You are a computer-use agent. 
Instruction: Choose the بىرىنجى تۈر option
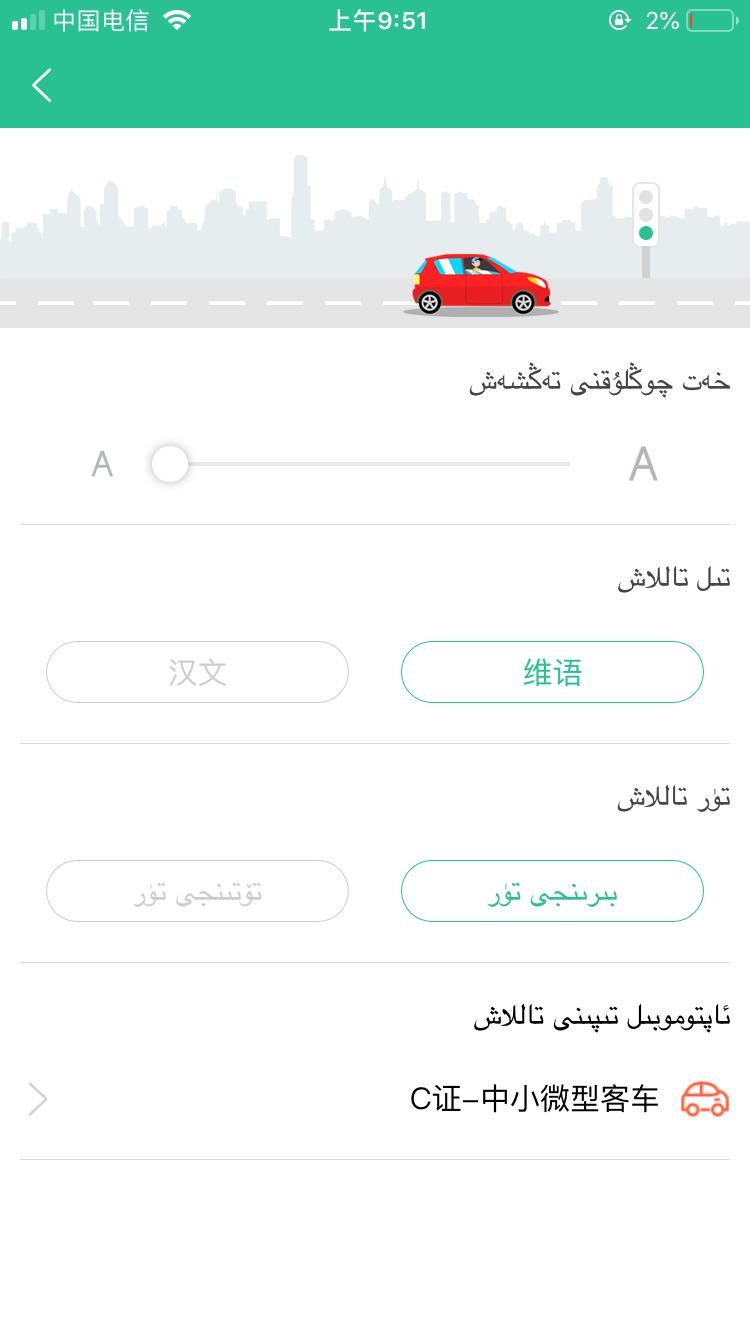[x=552, y=891]
